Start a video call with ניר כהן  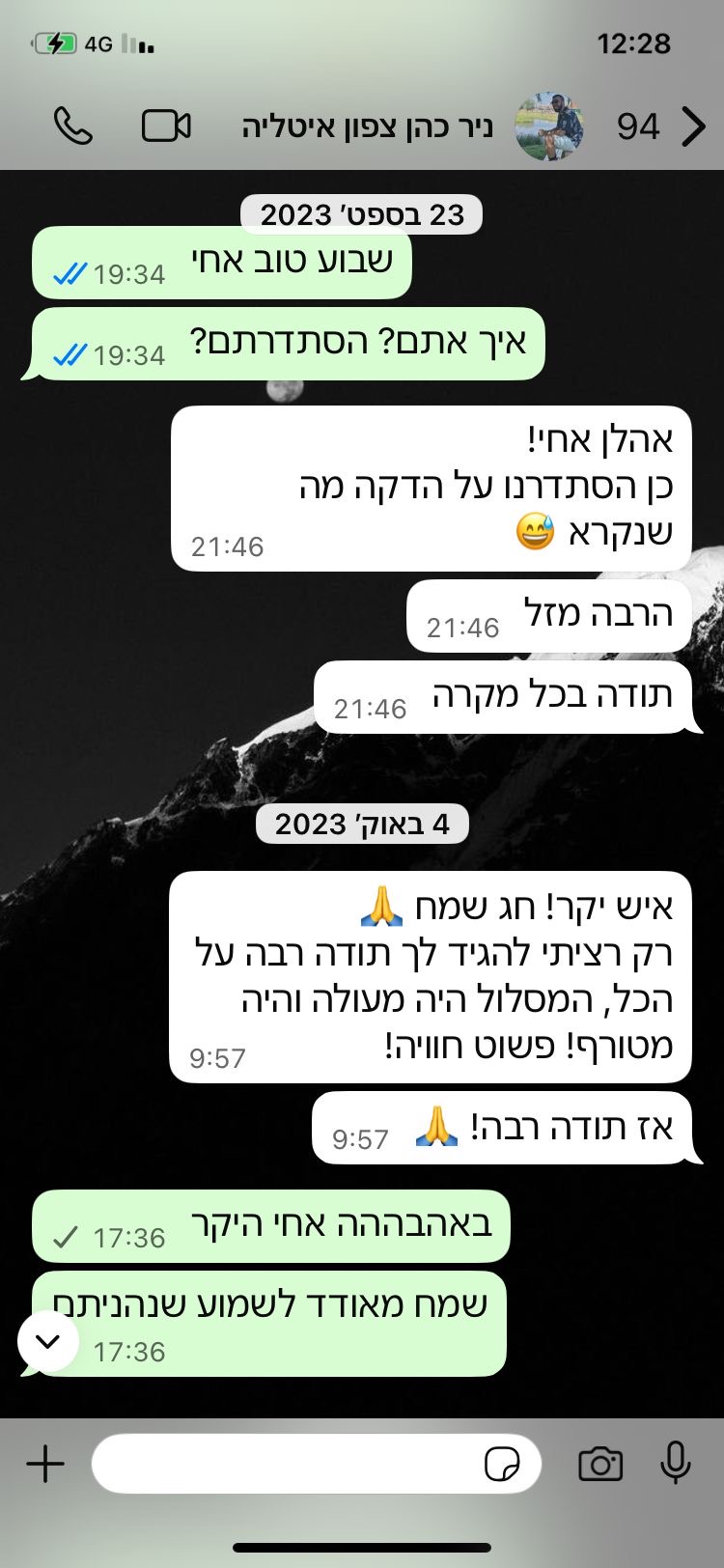(x=166, y=126)
